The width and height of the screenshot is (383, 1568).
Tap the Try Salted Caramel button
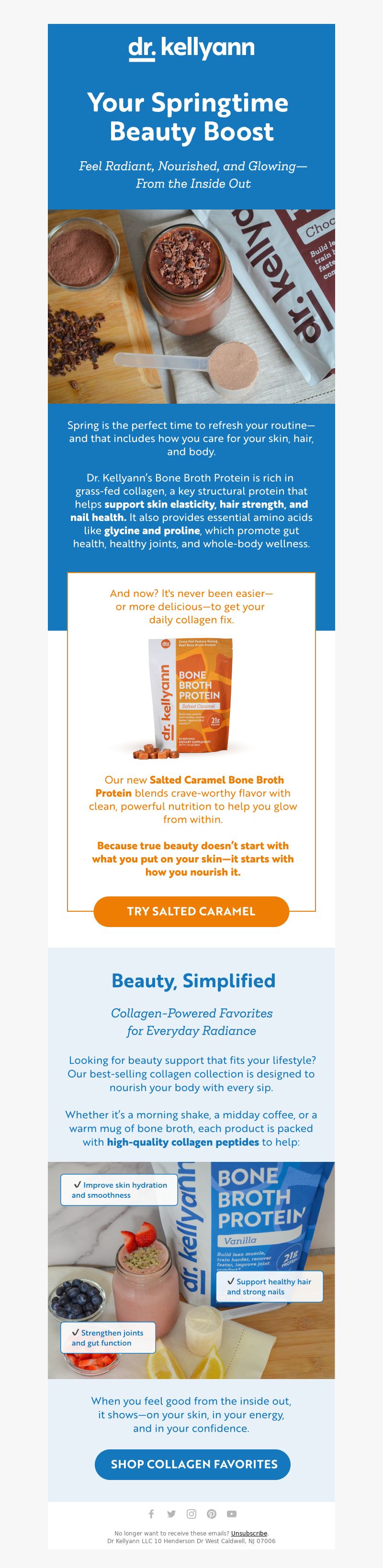click(191, 911)
